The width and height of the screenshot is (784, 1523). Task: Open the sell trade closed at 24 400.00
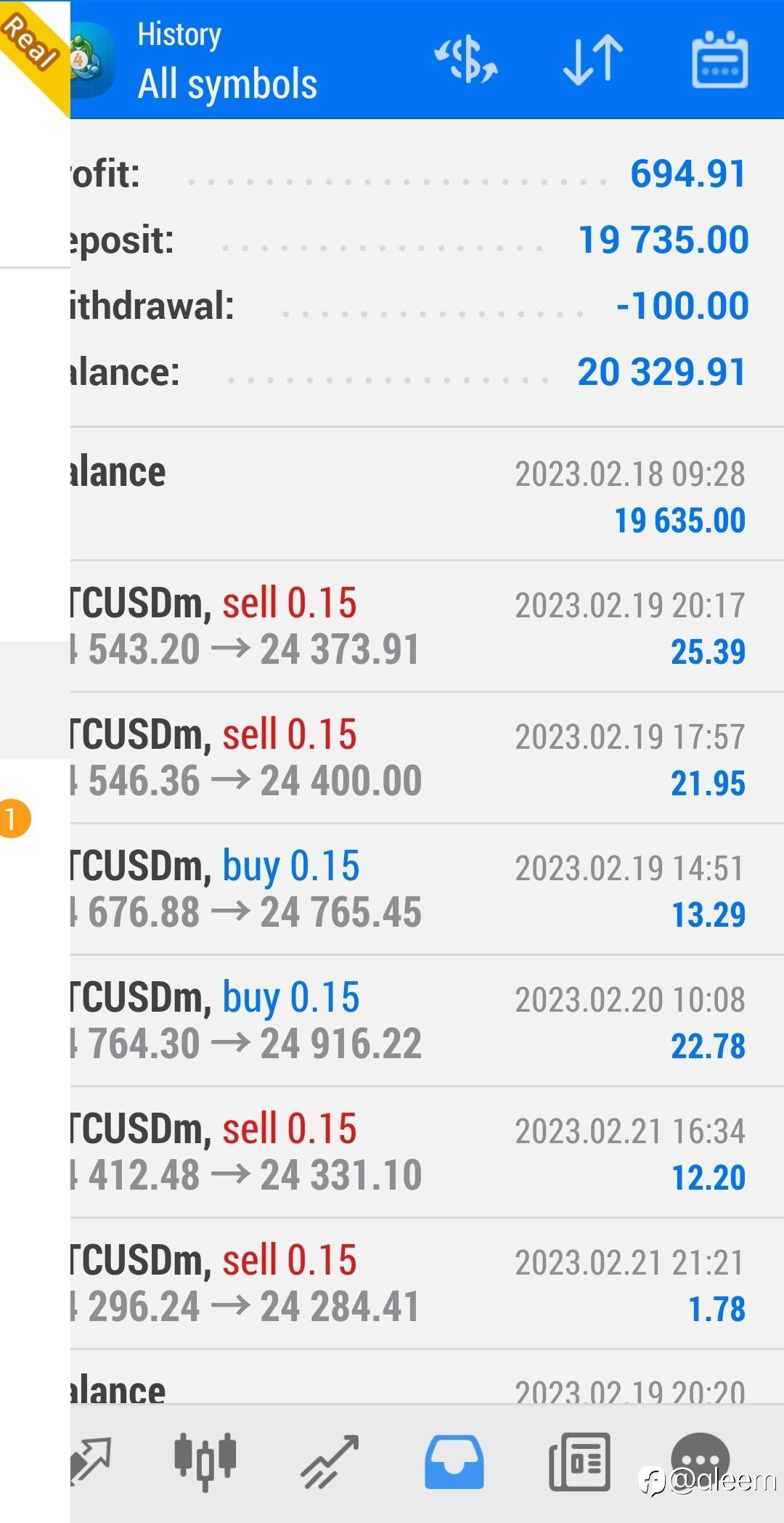point(427,758)
